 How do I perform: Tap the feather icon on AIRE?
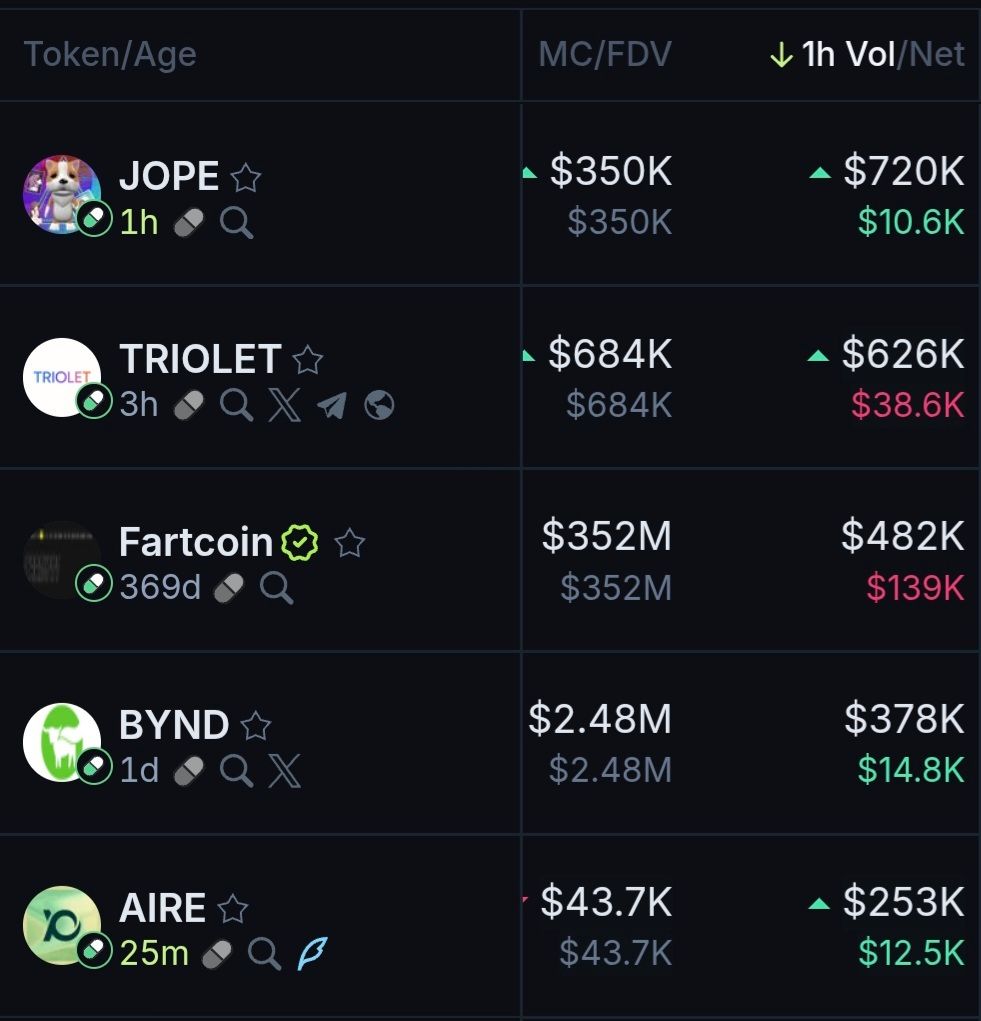point(312,954)
